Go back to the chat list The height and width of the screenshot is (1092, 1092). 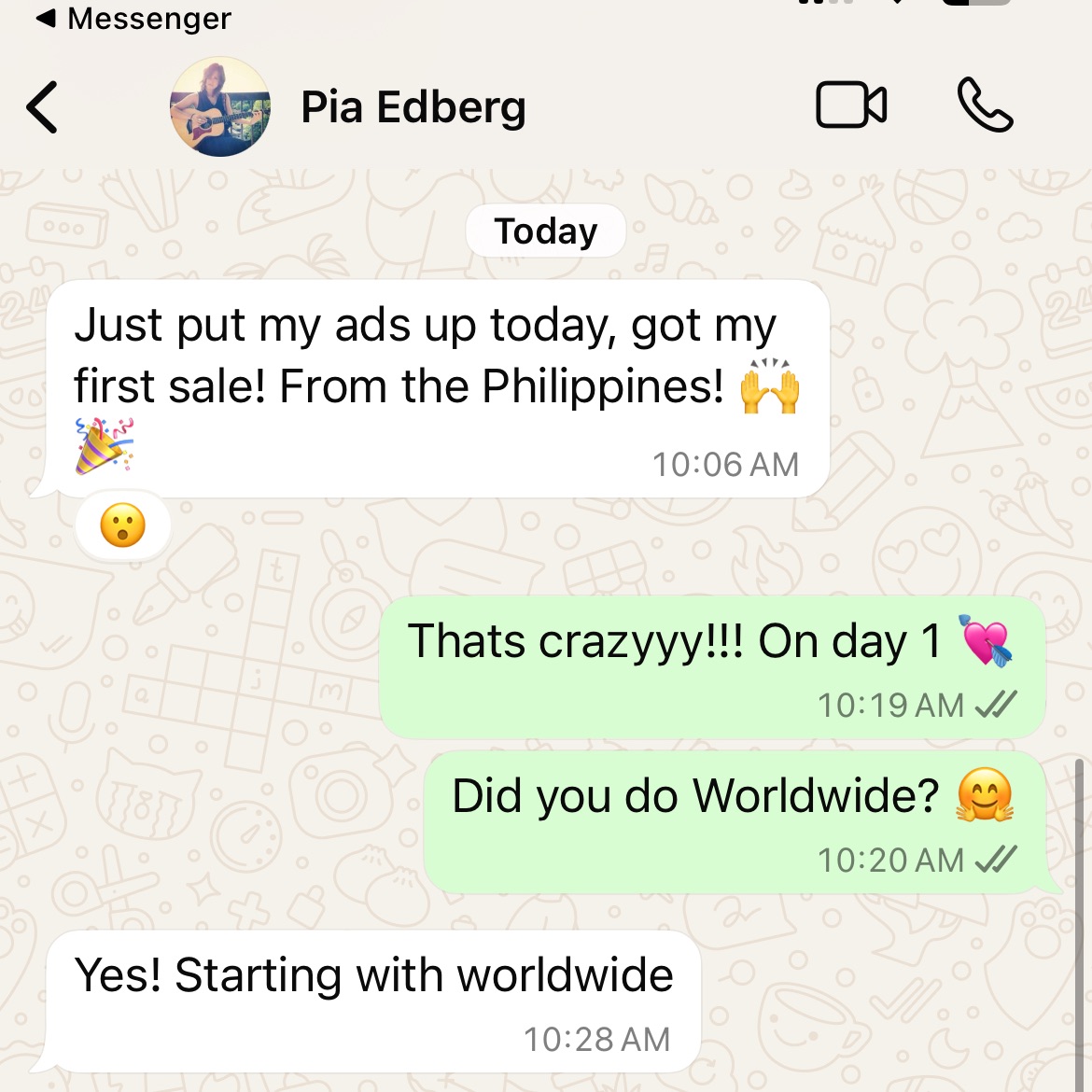coord(43,107)
